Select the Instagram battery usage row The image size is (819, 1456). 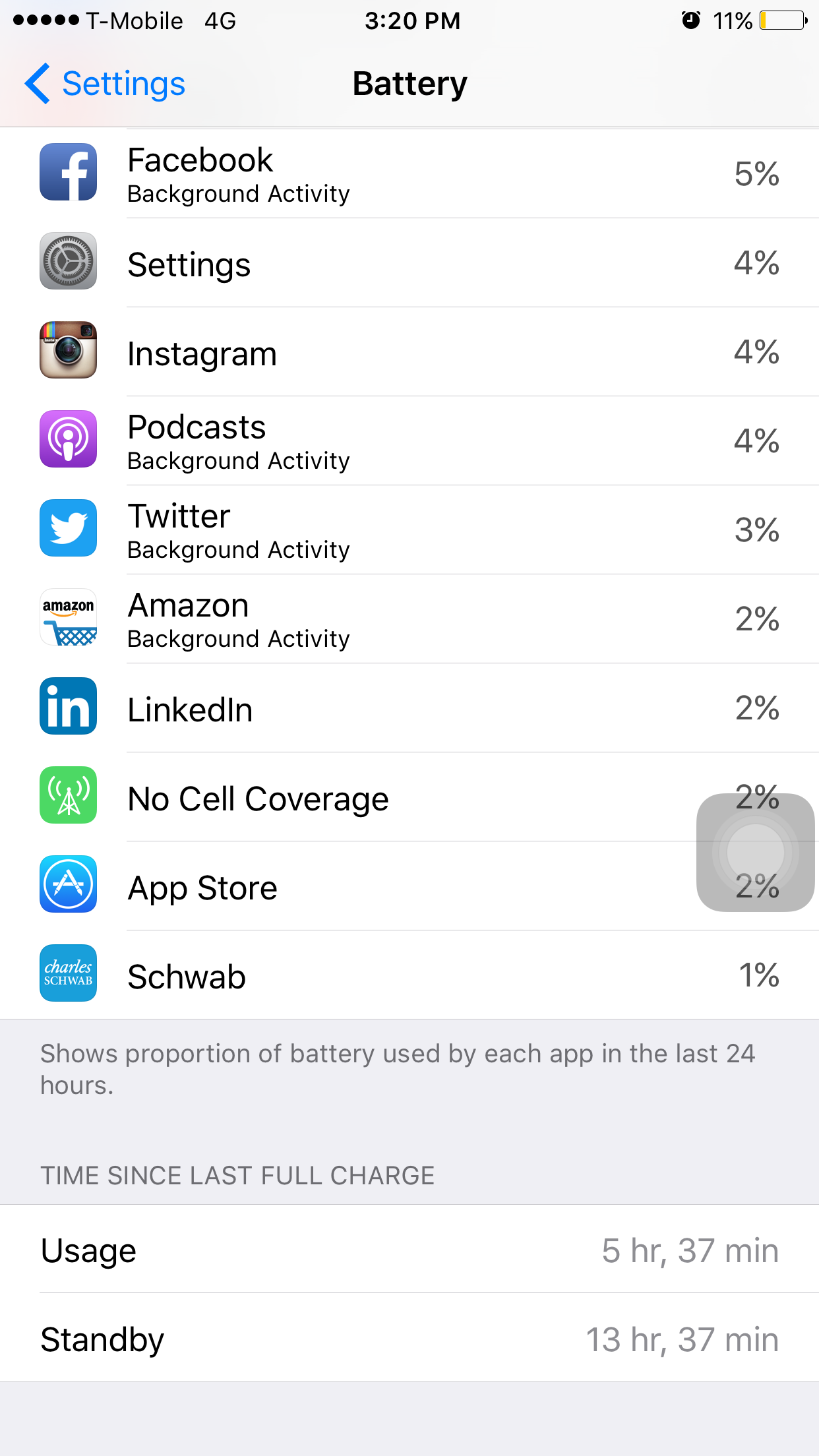pyautogui.click(x=409, y=353)
